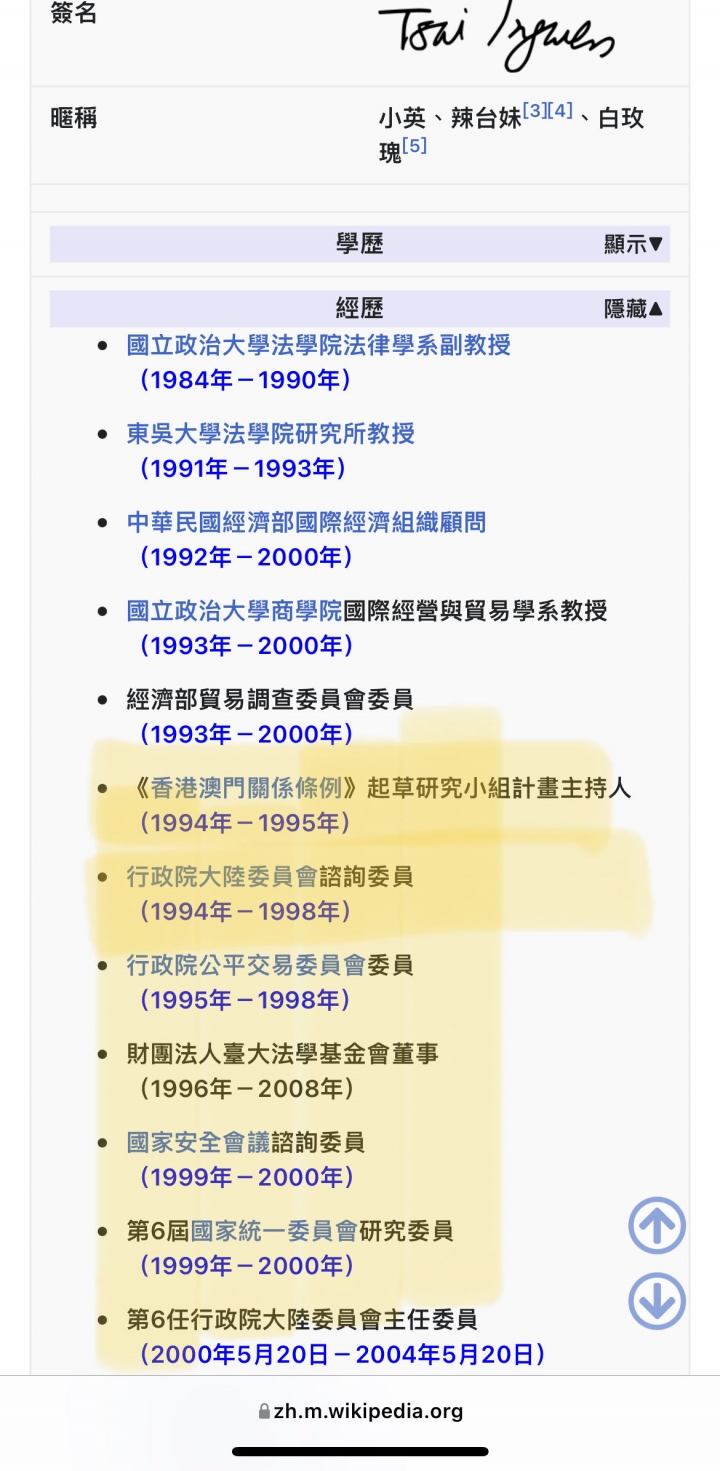Viewport: 720px width, 1471px height.
Task: Open reference [3] next to 辣台妹
Action: pyautogui.click(x=535, y=111)
